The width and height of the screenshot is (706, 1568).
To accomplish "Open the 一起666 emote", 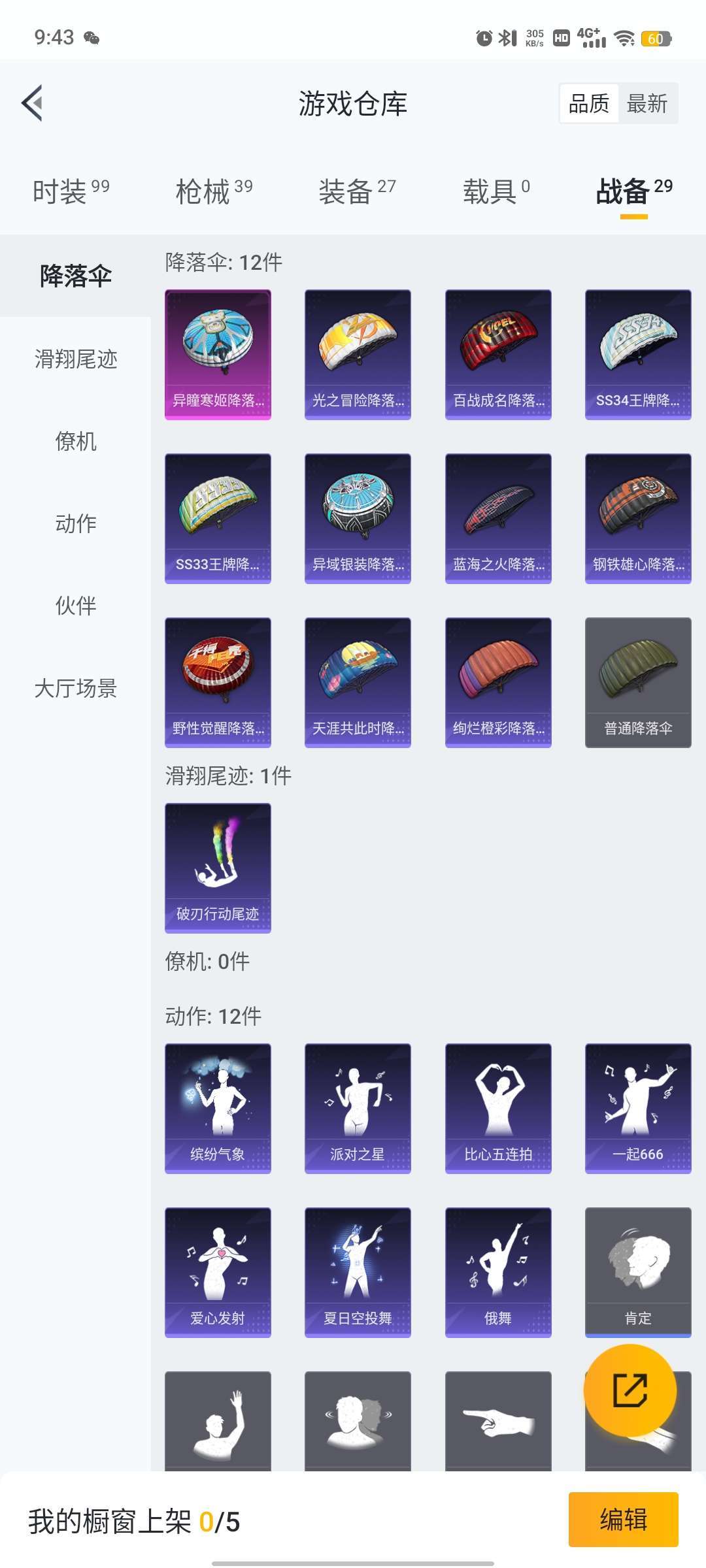I will (638, 1108).
